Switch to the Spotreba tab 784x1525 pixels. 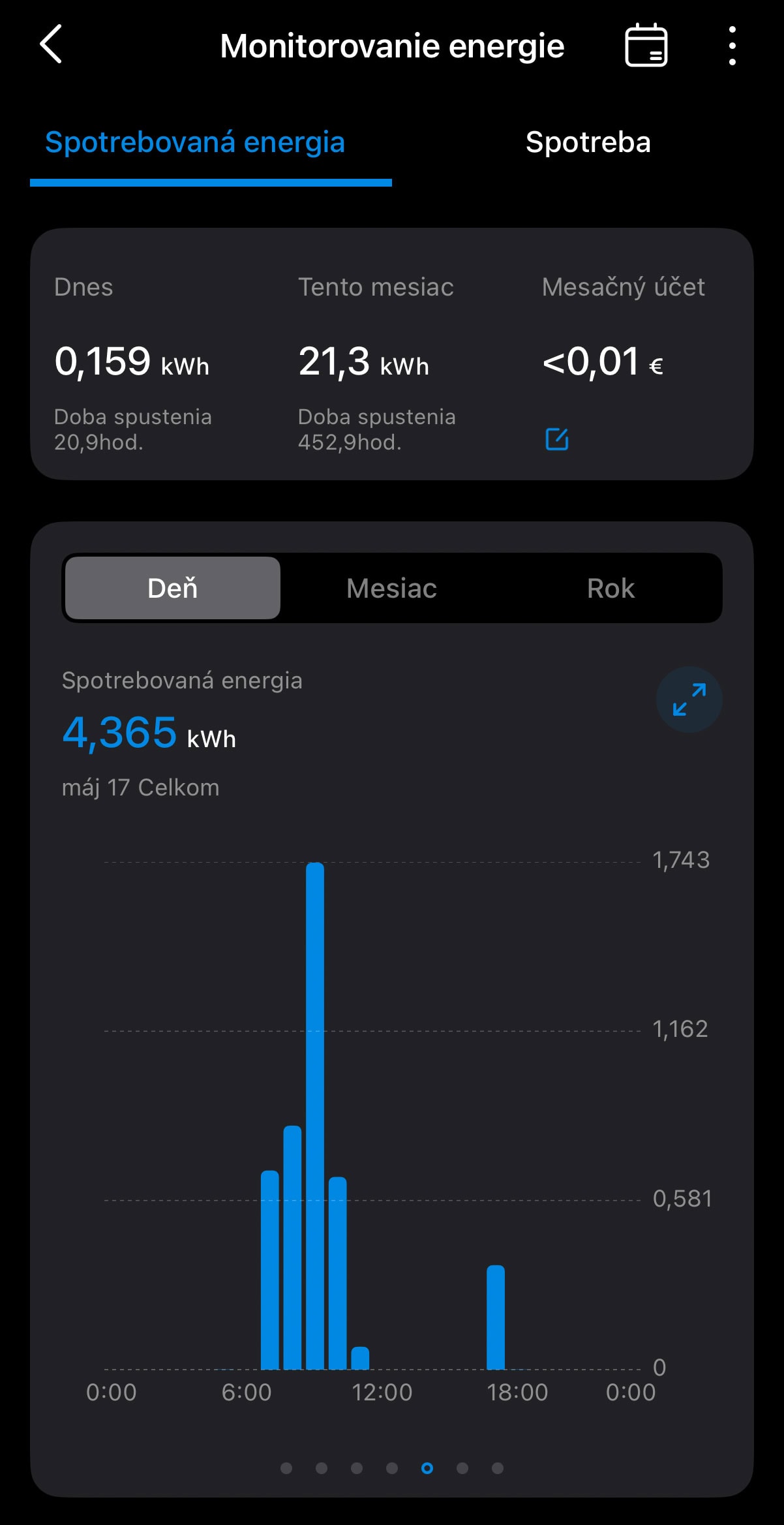[x=588, y=142]
